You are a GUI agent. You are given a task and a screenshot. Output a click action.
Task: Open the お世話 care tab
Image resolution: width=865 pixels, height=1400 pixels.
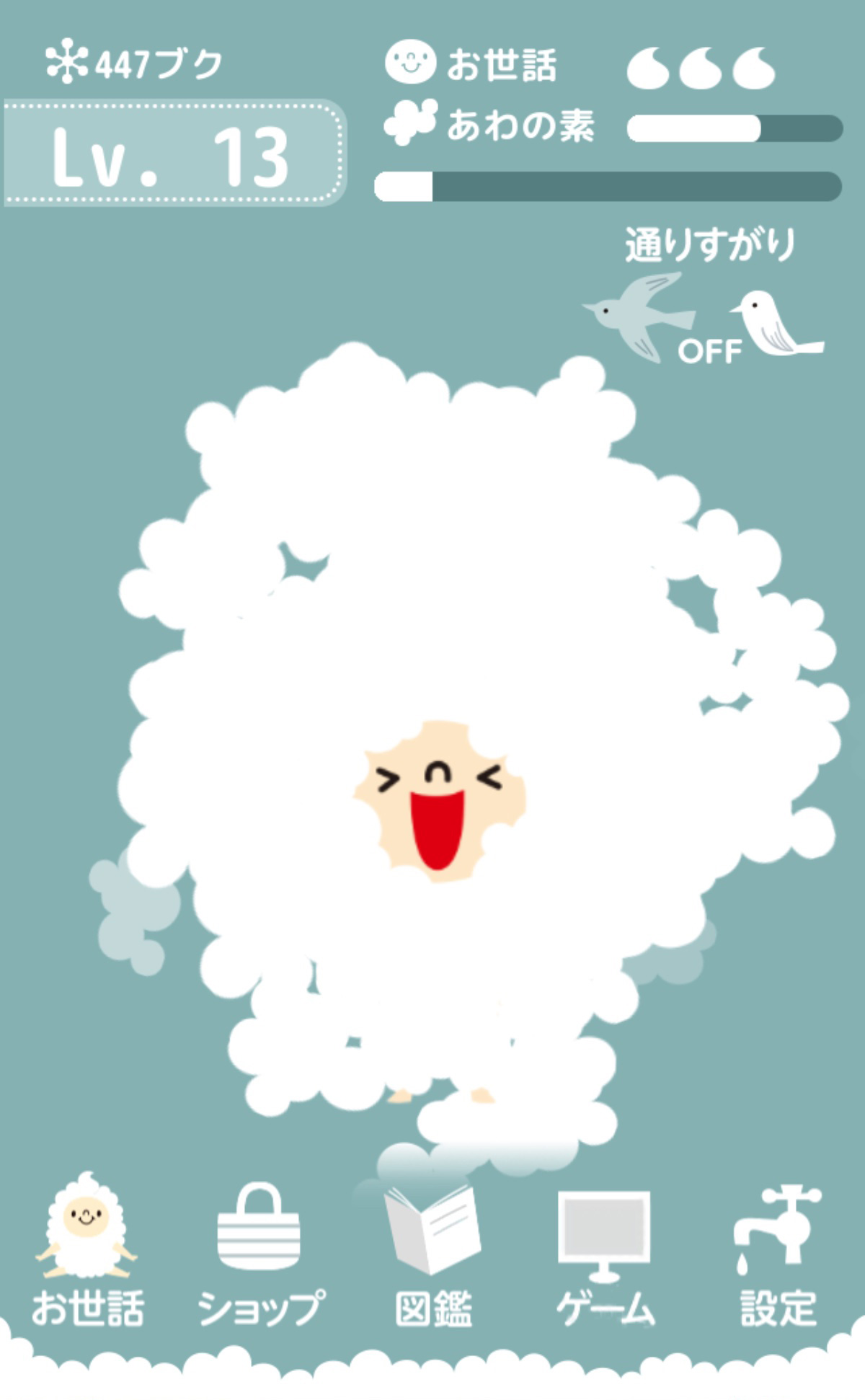click(86, 1253)
